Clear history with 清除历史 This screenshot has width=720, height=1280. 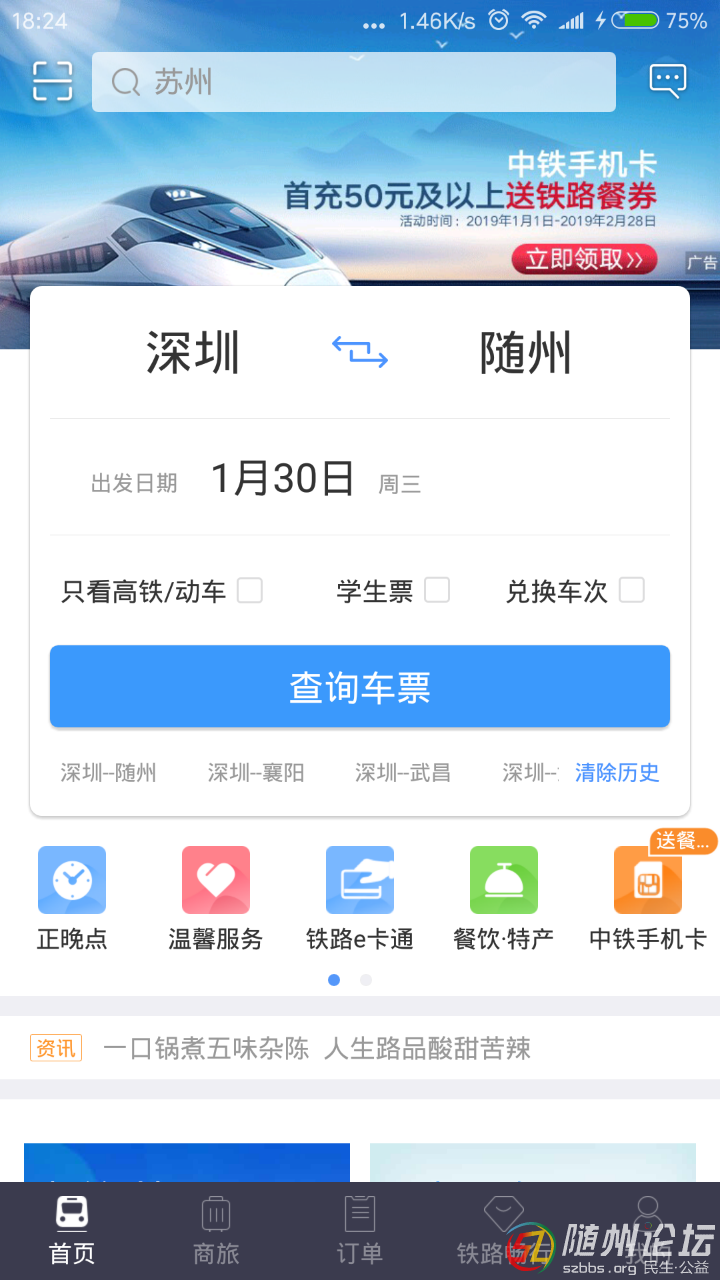point(617,772)
